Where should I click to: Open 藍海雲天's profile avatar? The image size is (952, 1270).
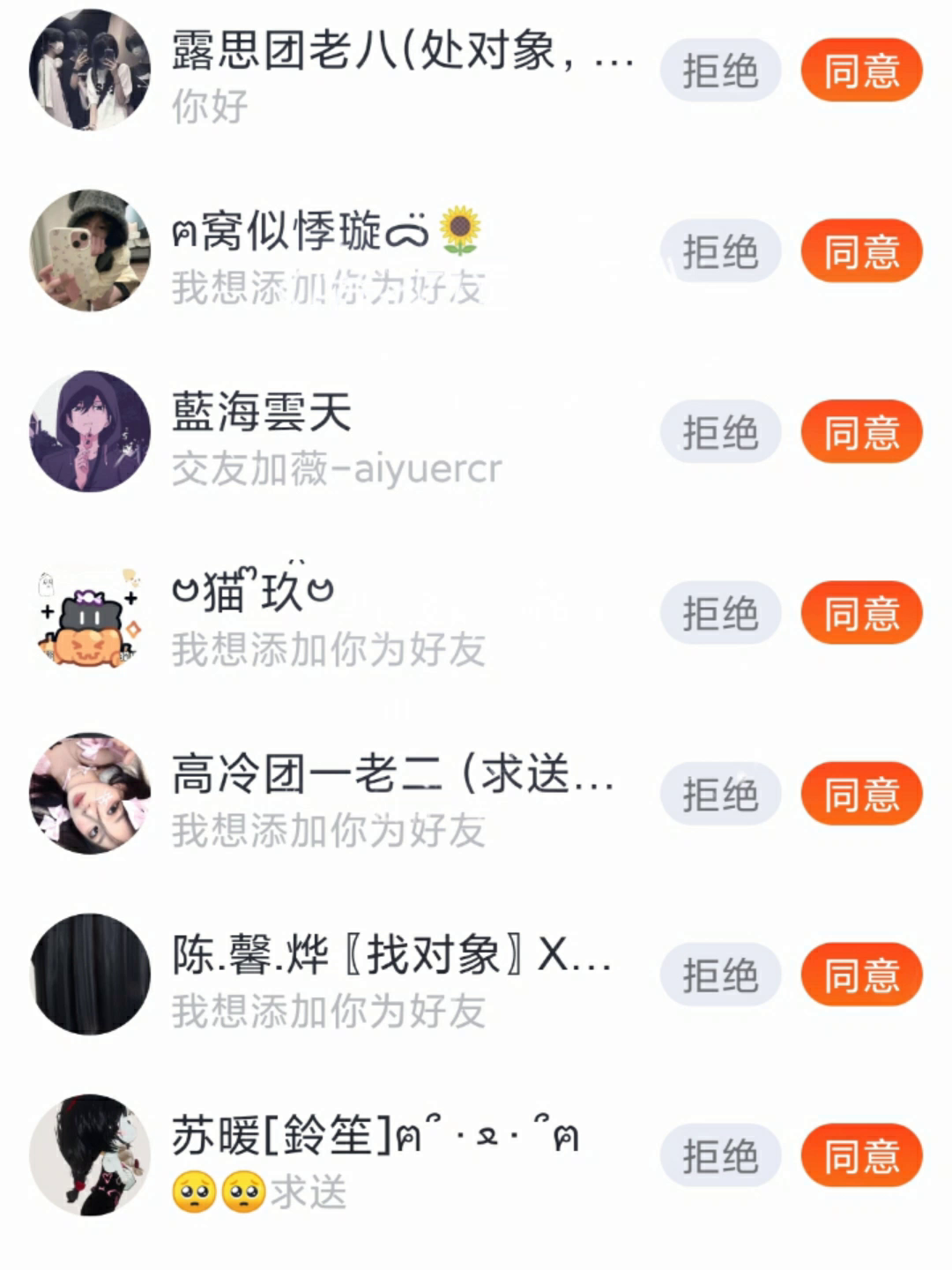(x=90, y=432)
